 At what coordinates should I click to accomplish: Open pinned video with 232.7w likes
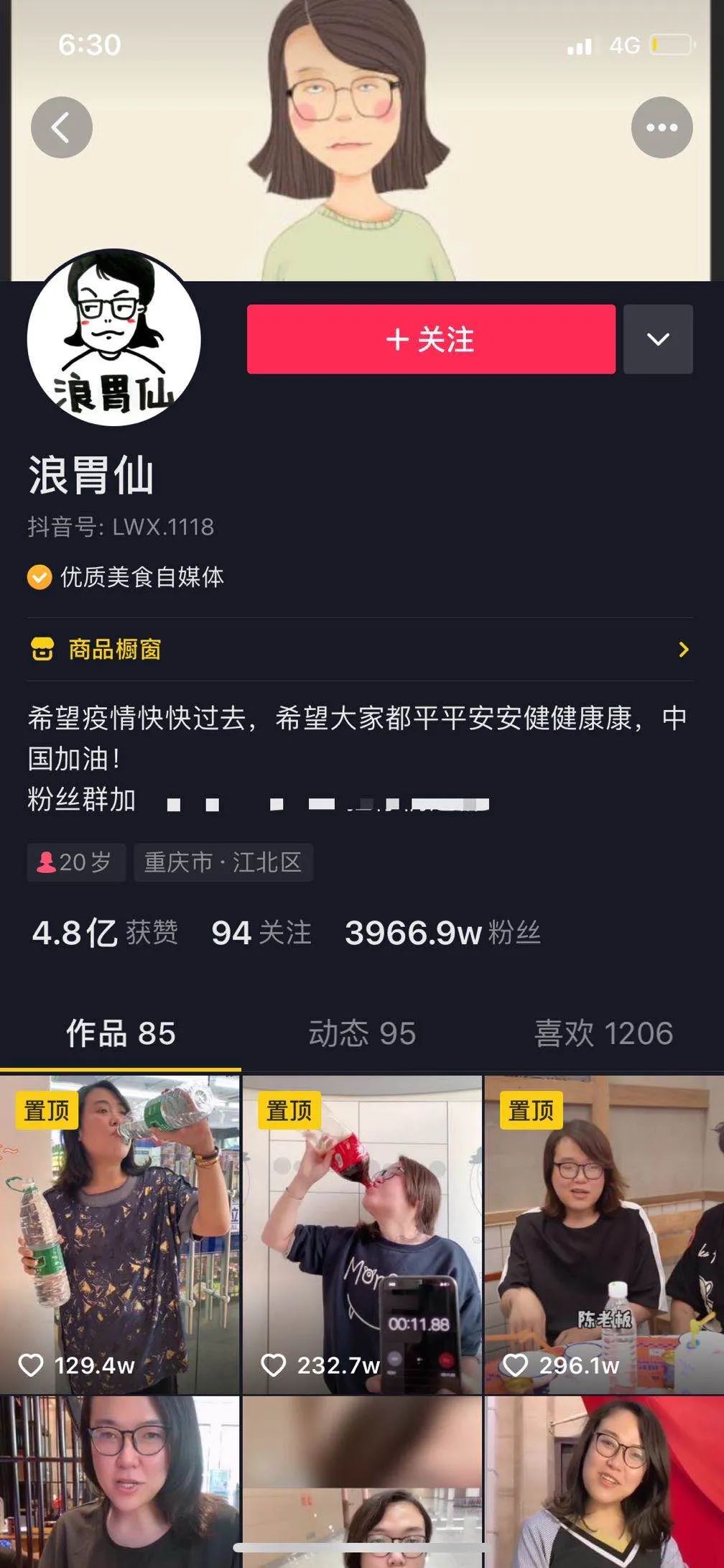click(x=362, y=1232)
